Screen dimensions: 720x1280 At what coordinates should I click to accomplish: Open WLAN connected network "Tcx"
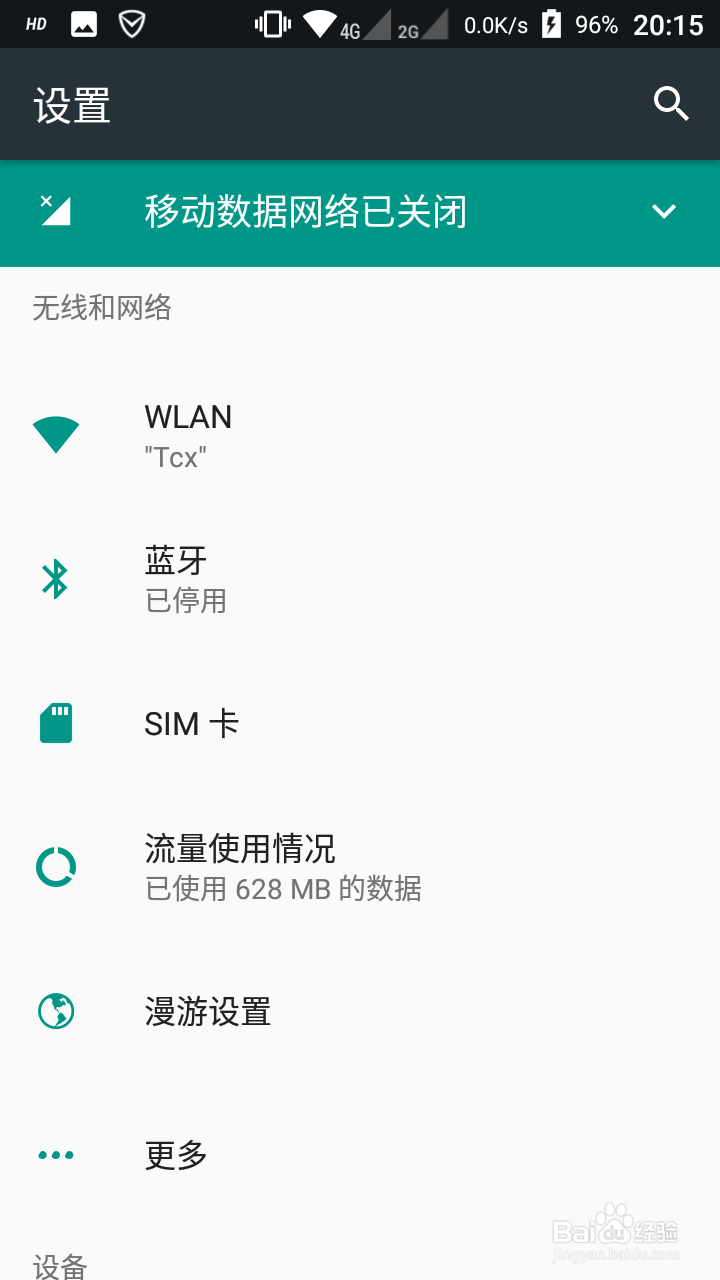tap(176, 457)
